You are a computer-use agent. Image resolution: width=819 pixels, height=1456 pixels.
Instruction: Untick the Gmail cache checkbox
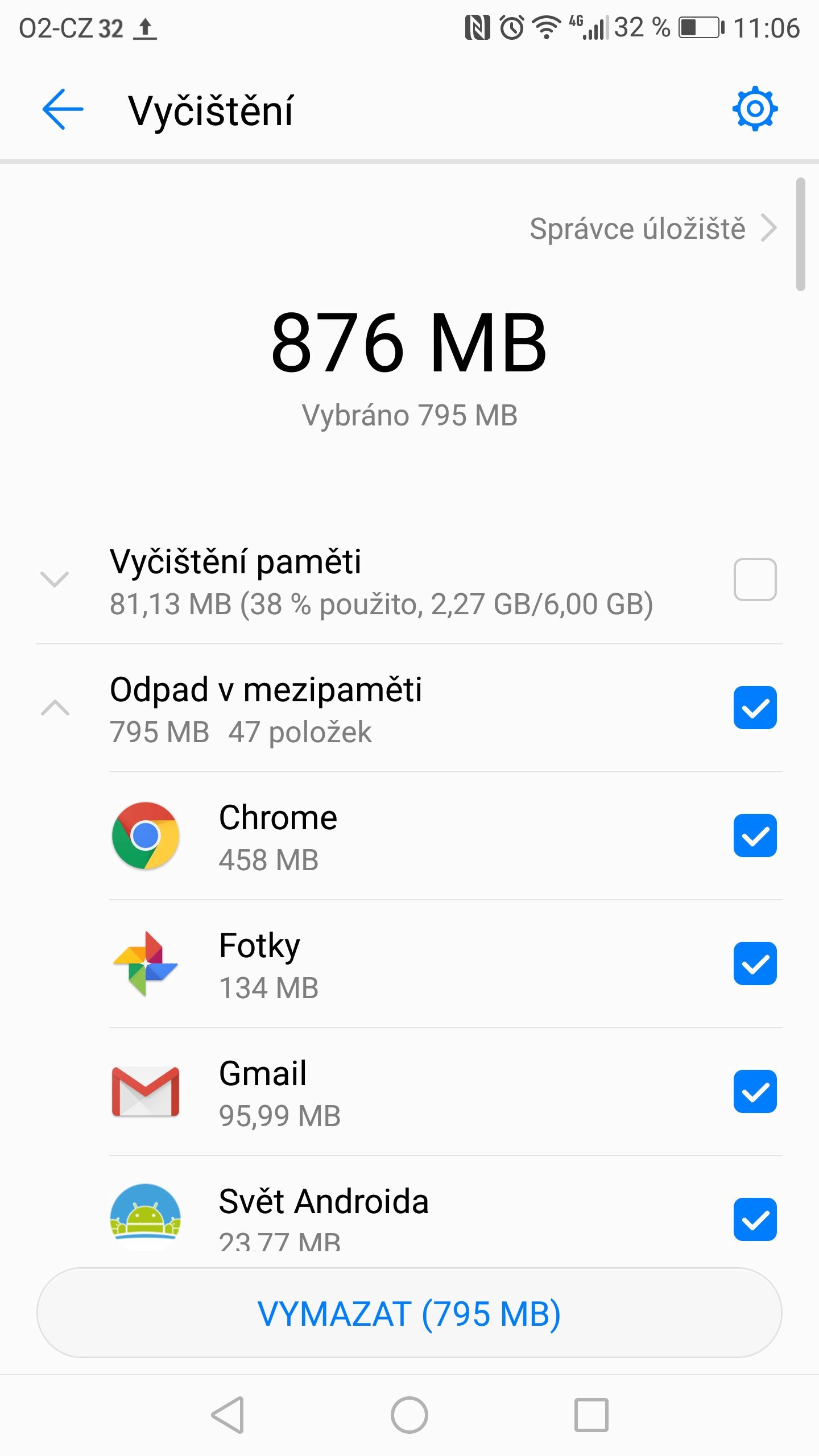755,1091
